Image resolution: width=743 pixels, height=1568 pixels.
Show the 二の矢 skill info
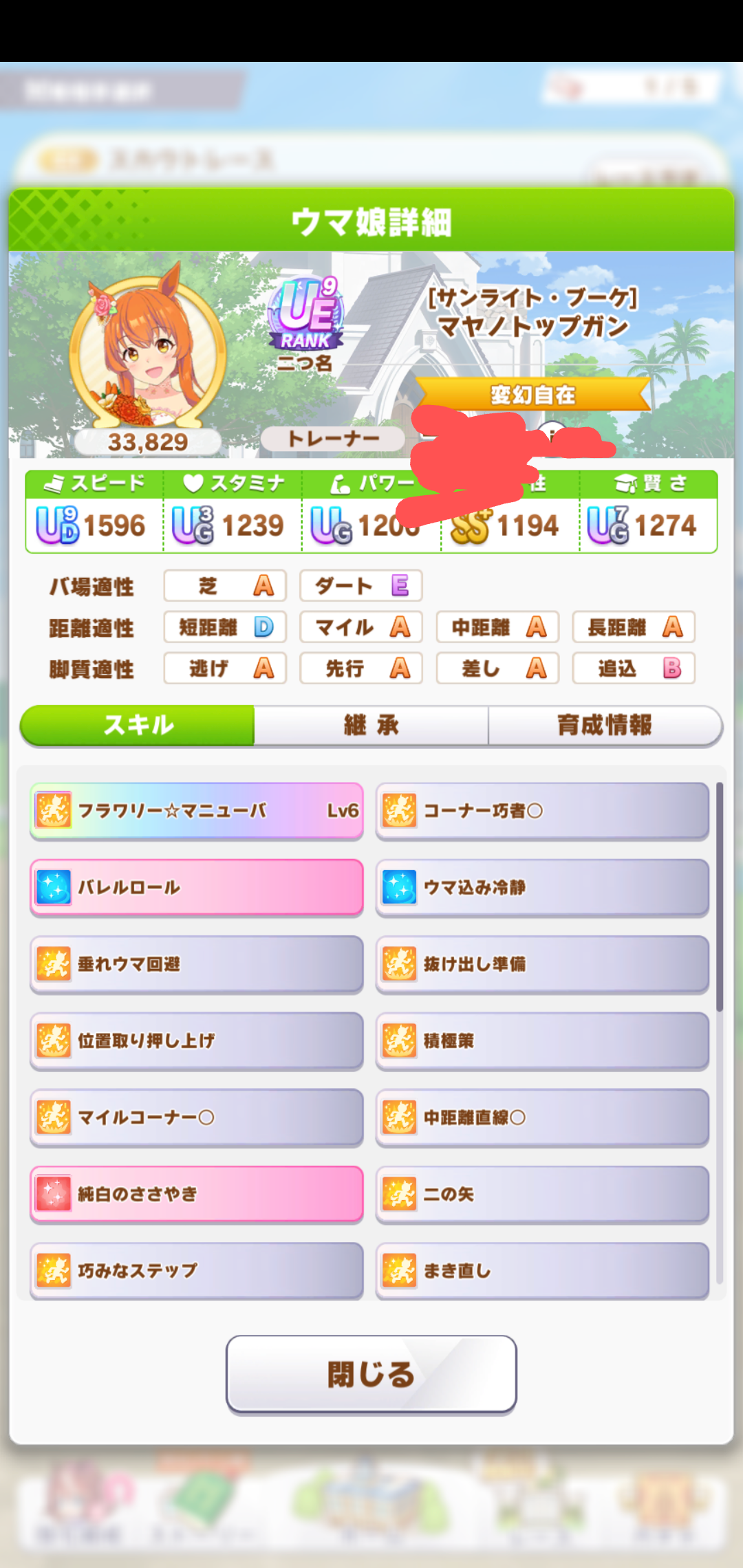click(x=542, y=1194)
